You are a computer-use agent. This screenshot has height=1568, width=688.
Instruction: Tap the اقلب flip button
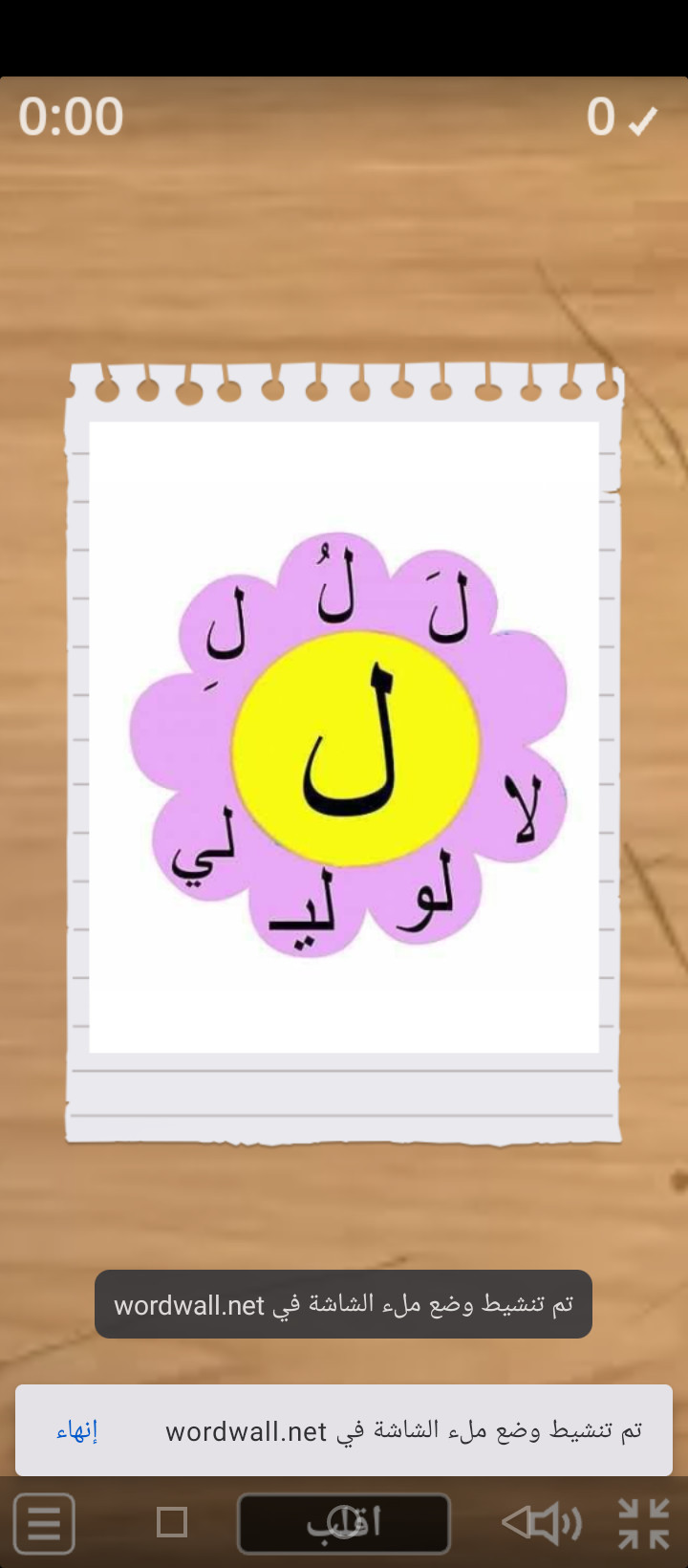344,1523
